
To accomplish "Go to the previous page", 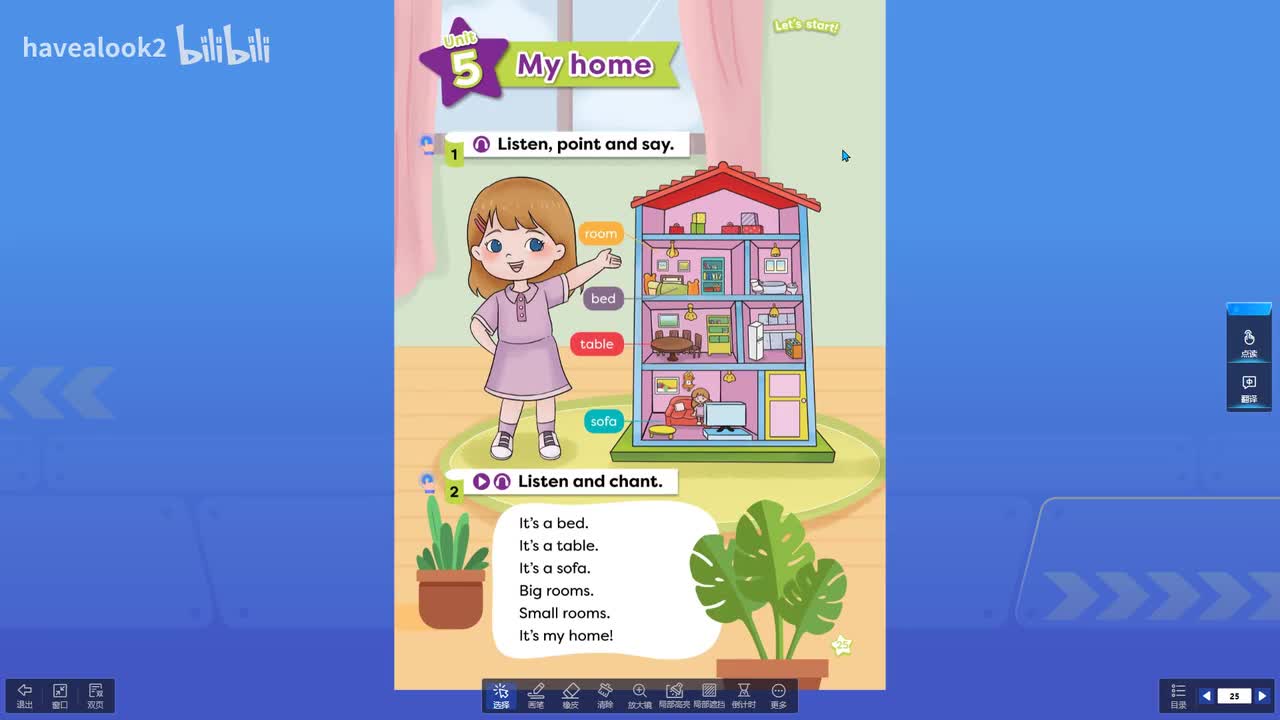I will coord(1207,696).
